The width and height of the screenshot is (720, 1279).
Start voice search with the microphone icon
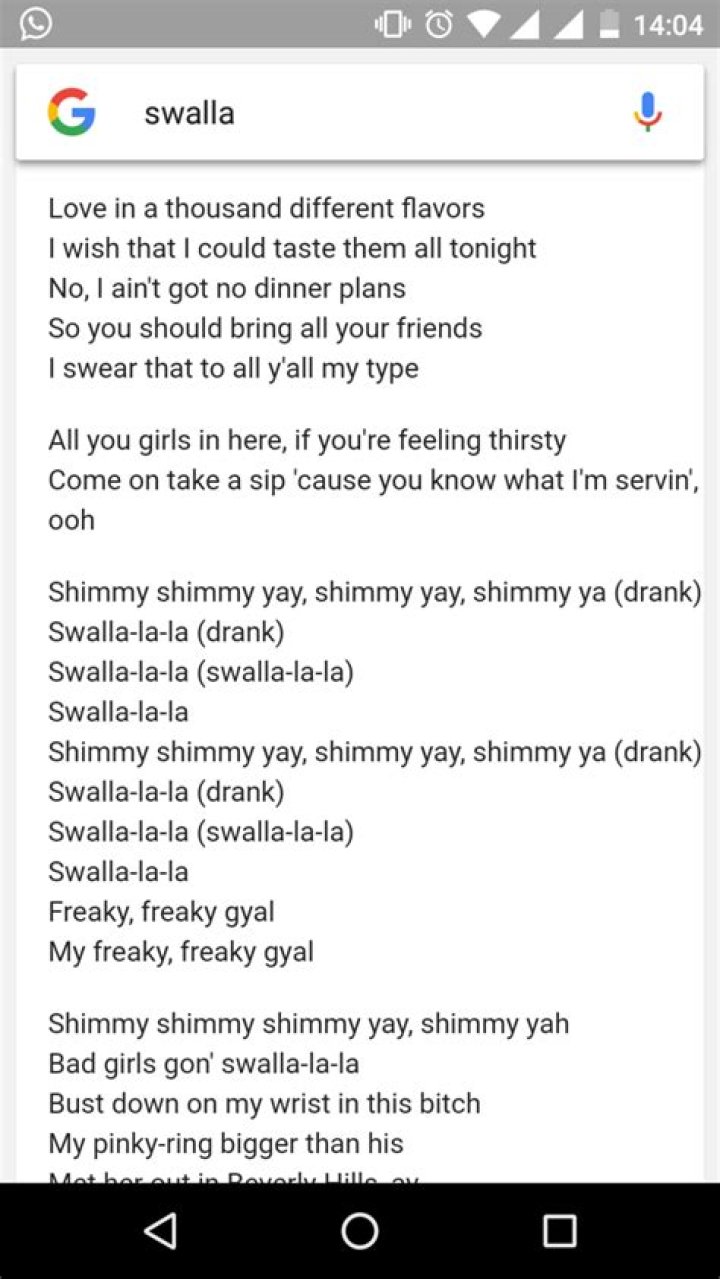click(x=648, y=112)
